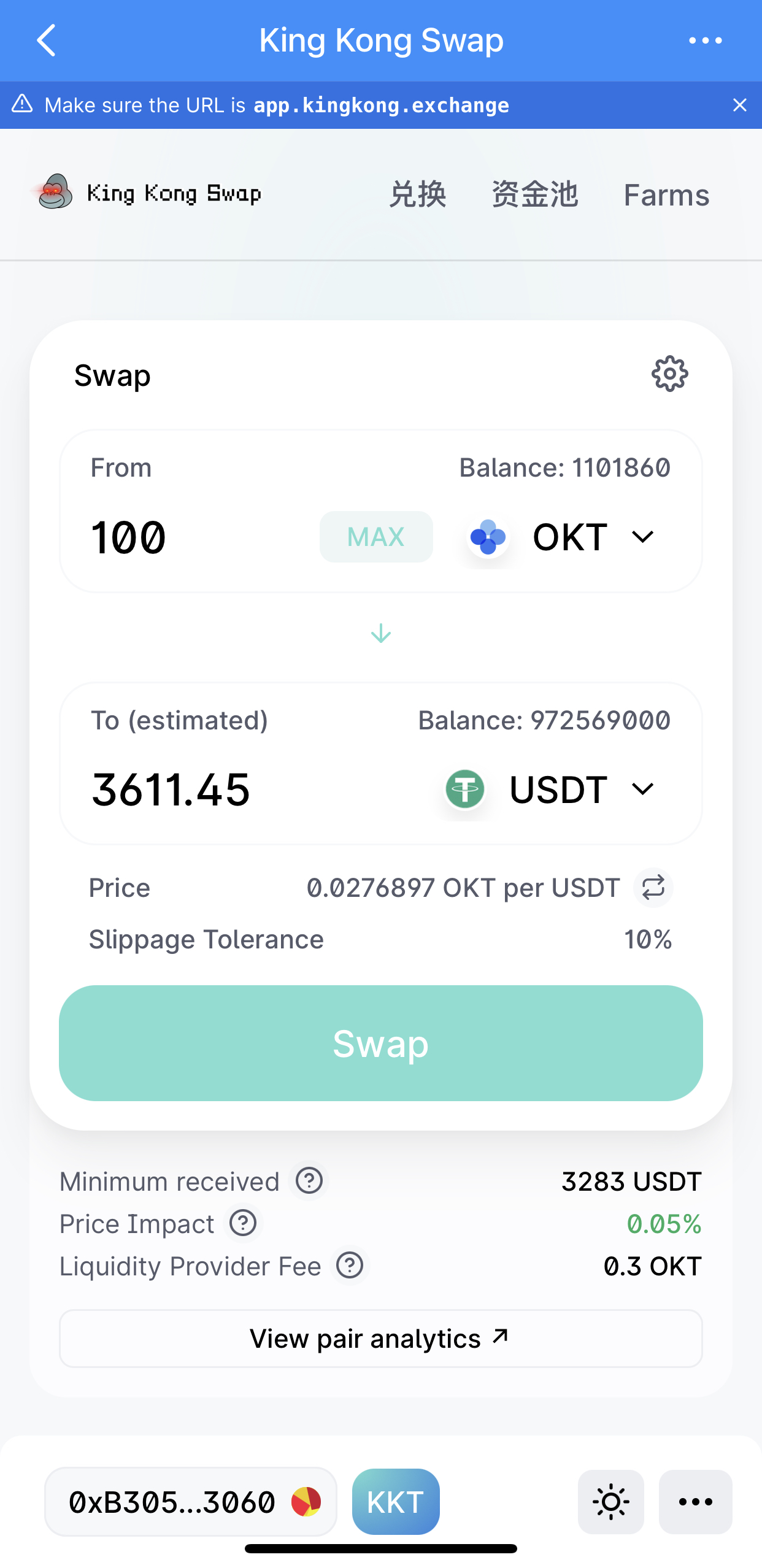Tap MAX to use full balance
Screen dimensions: 762x1568
[x=376, y=537]
